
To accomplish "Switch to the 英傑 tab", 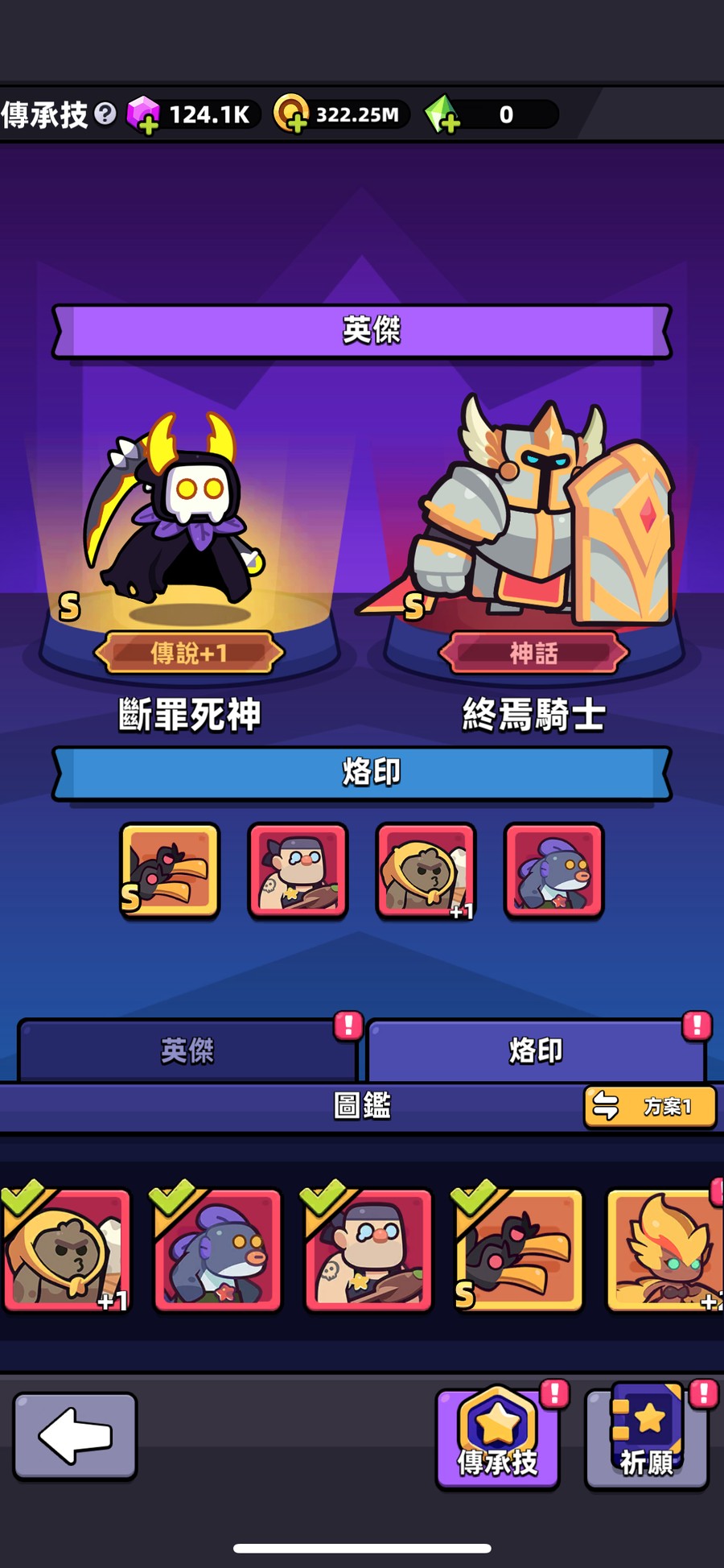I will tap(187, 1050).
